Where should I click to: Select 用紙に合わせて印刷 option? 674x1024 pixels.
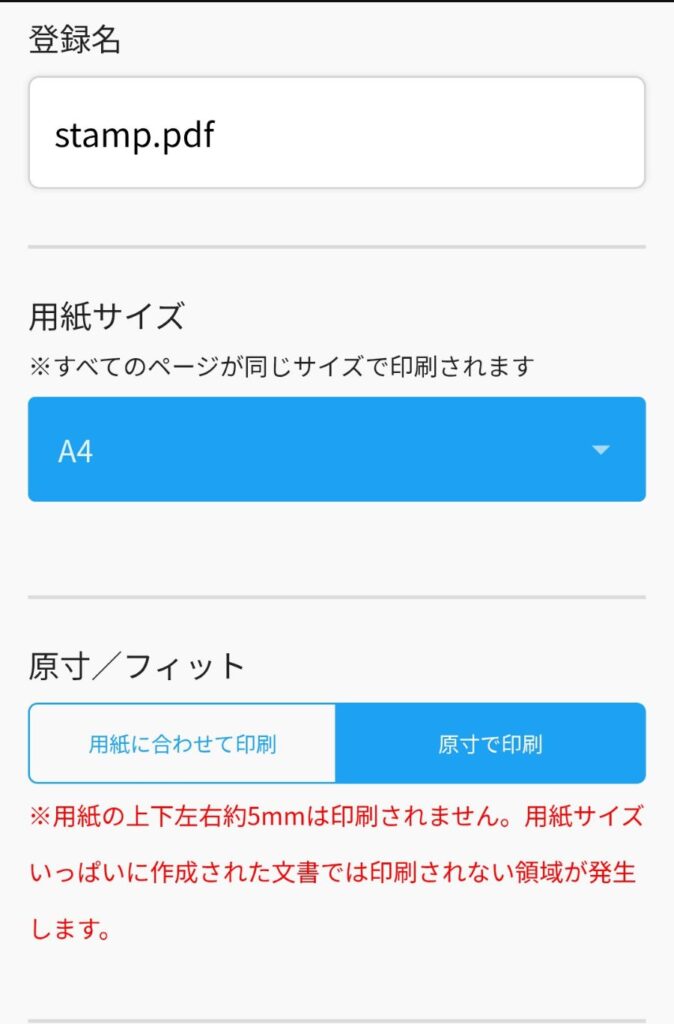tap(182, 744)
